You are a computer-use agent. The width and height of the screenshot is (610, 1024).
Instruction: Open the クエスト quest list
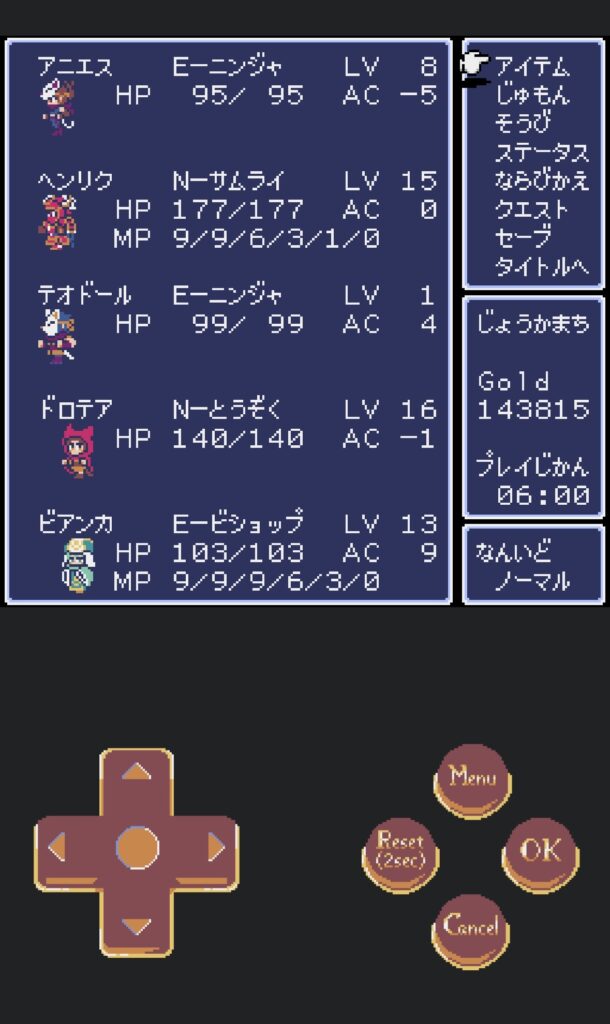(532, 210)
